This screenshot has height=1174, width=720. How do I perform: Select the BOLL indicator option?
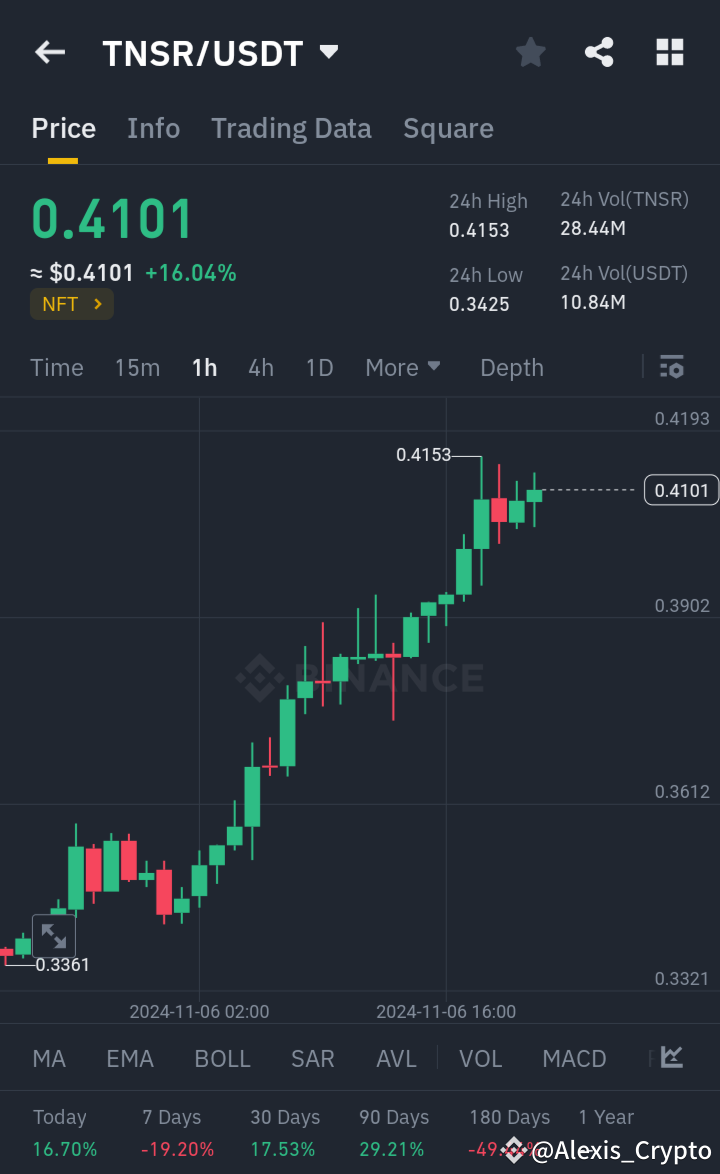[222, 1058]
